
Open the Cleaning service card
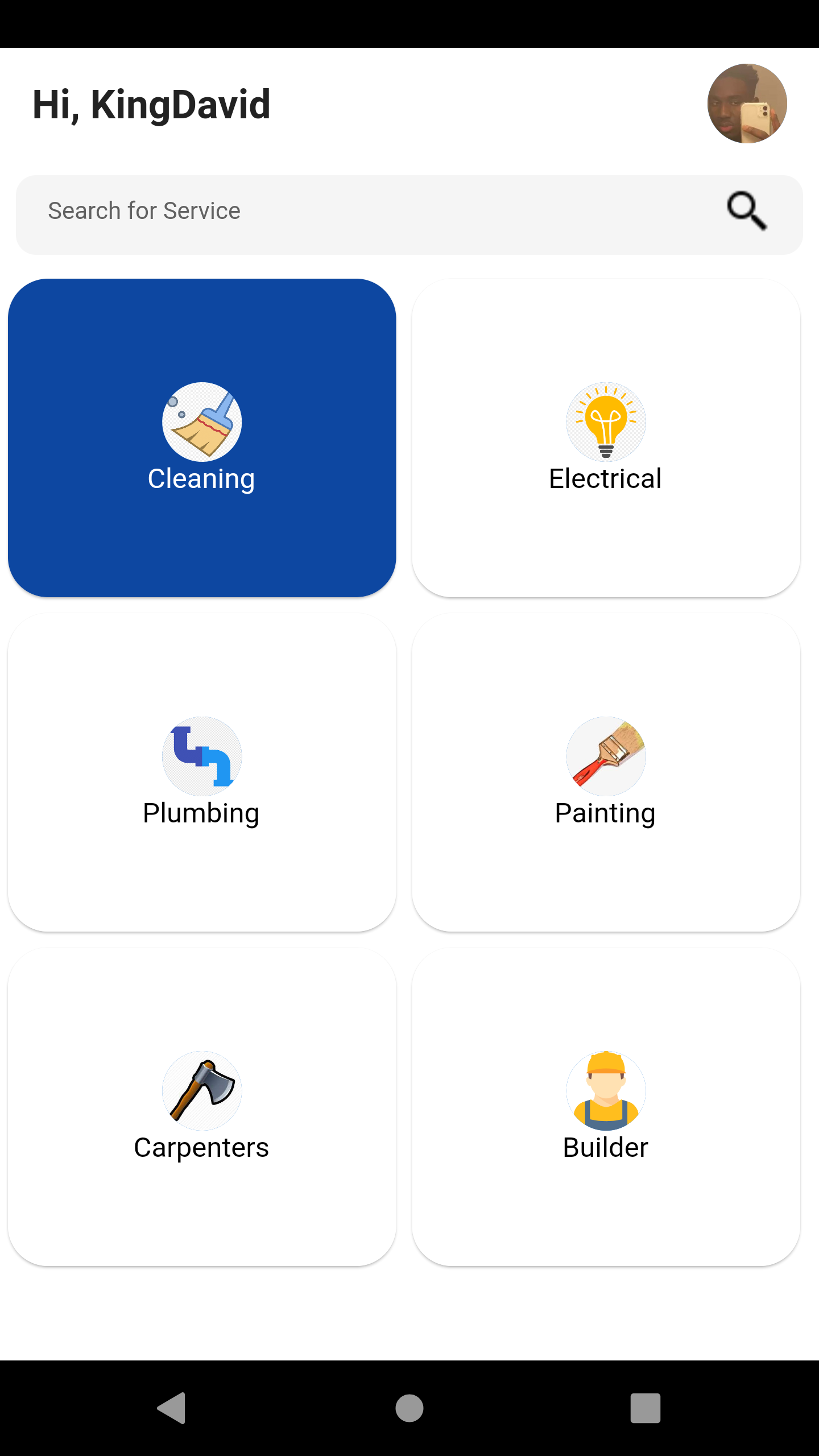click(x=202, y=438)
